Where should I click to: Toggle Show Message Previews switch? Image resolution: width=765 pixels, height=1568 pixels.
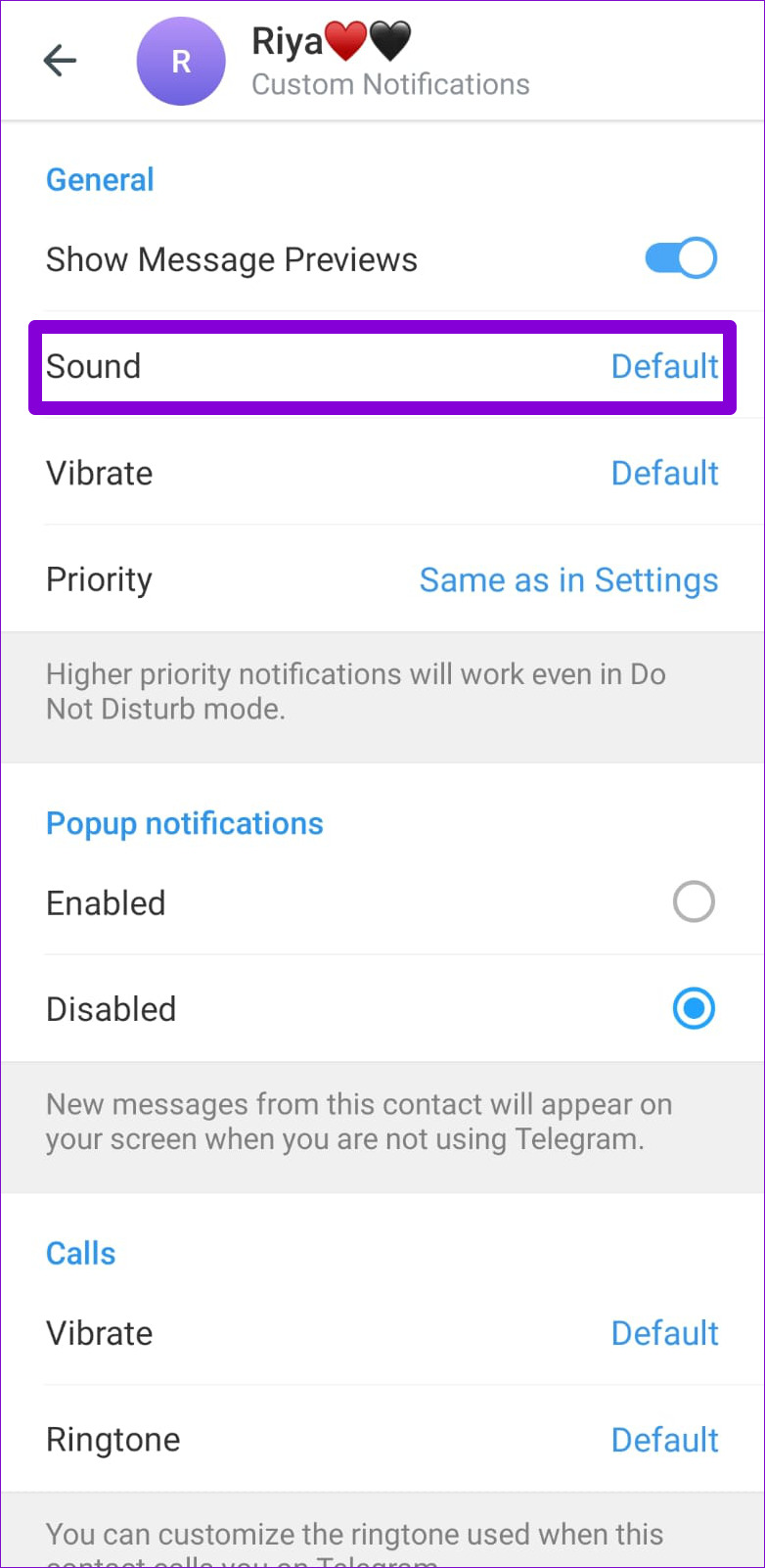(x=681, y=259)
